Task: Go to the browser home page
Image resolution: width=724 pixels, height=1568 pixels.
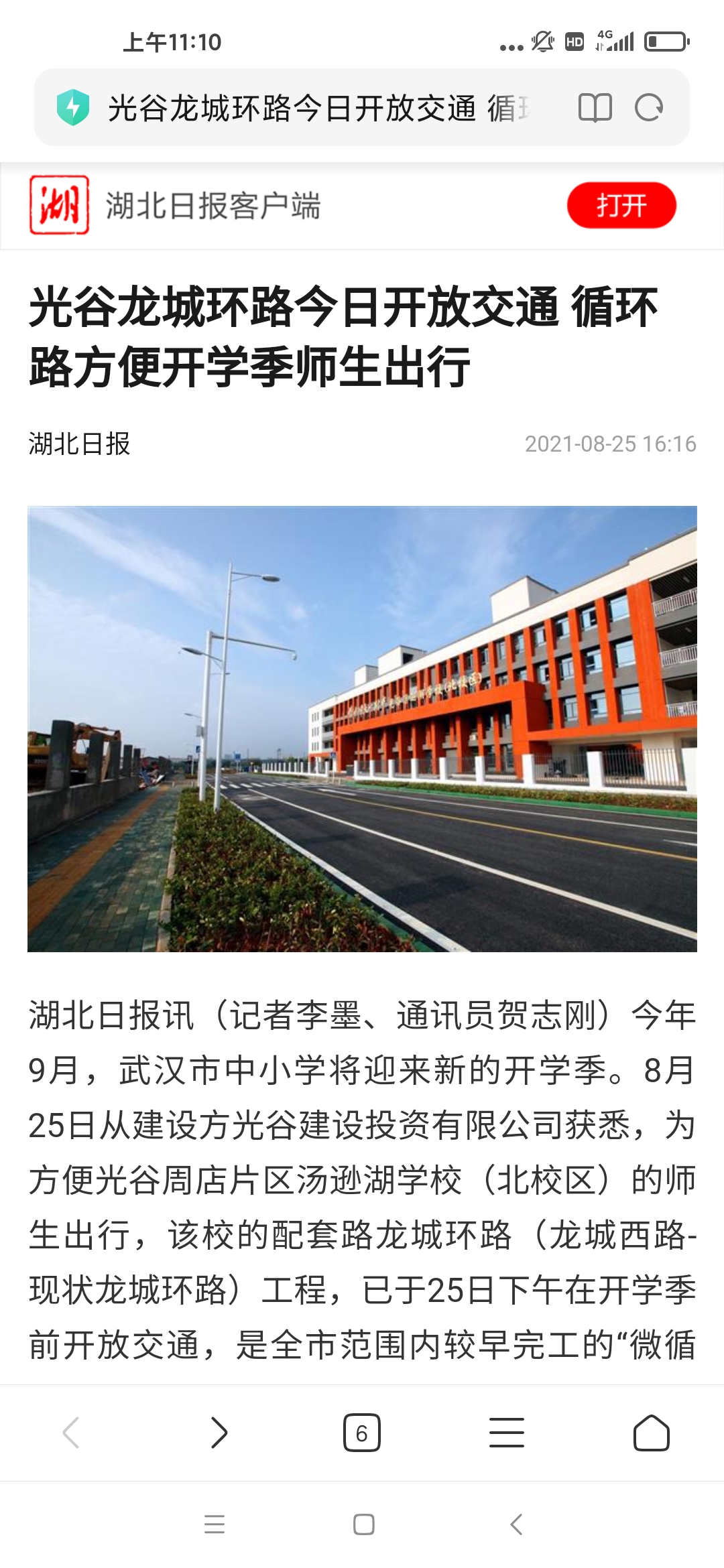Action: click(x=651, y=1433)
